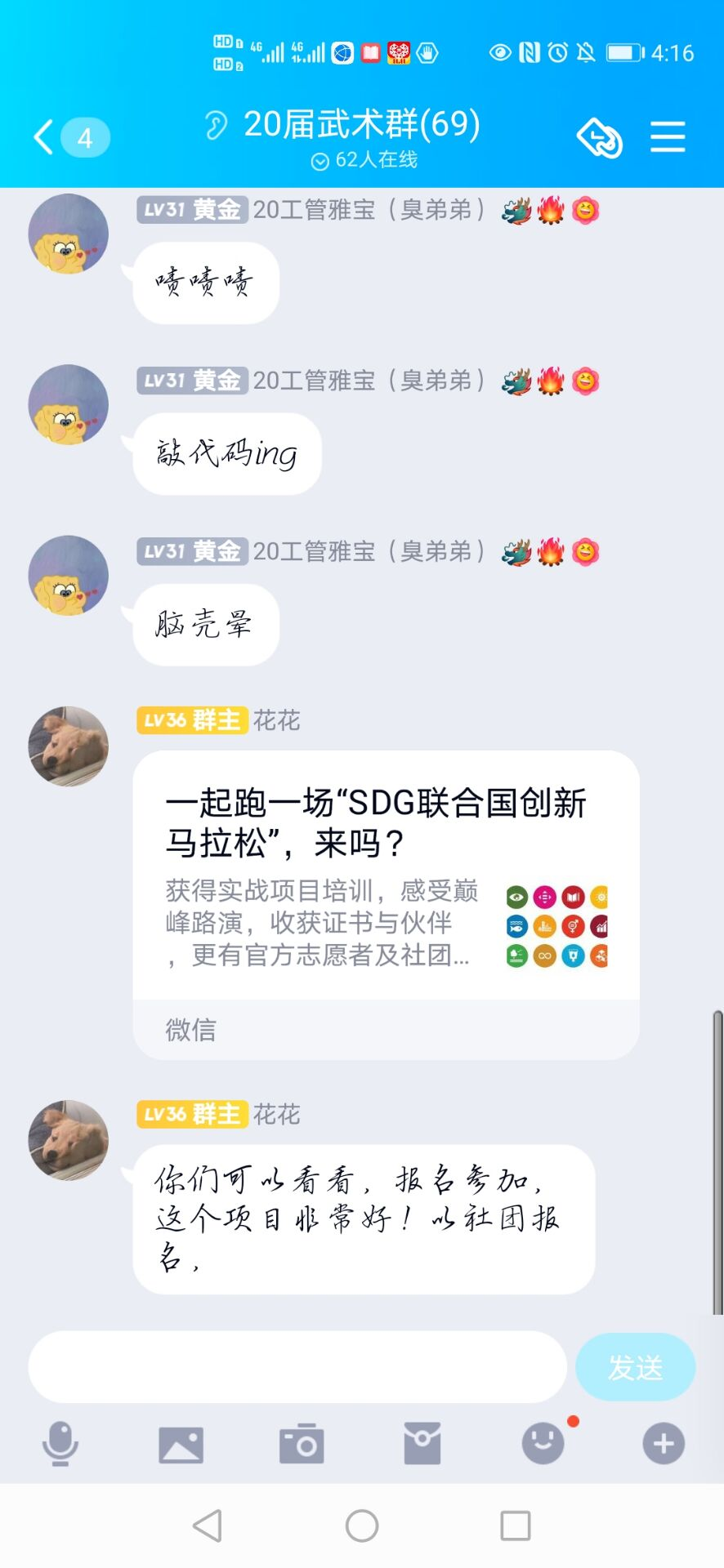Image resolution: width=724 pixels, height=1568 pixels.
Task: Open the emoji sticker panel
Action: pyautogui.click(x=543, y=1444)
